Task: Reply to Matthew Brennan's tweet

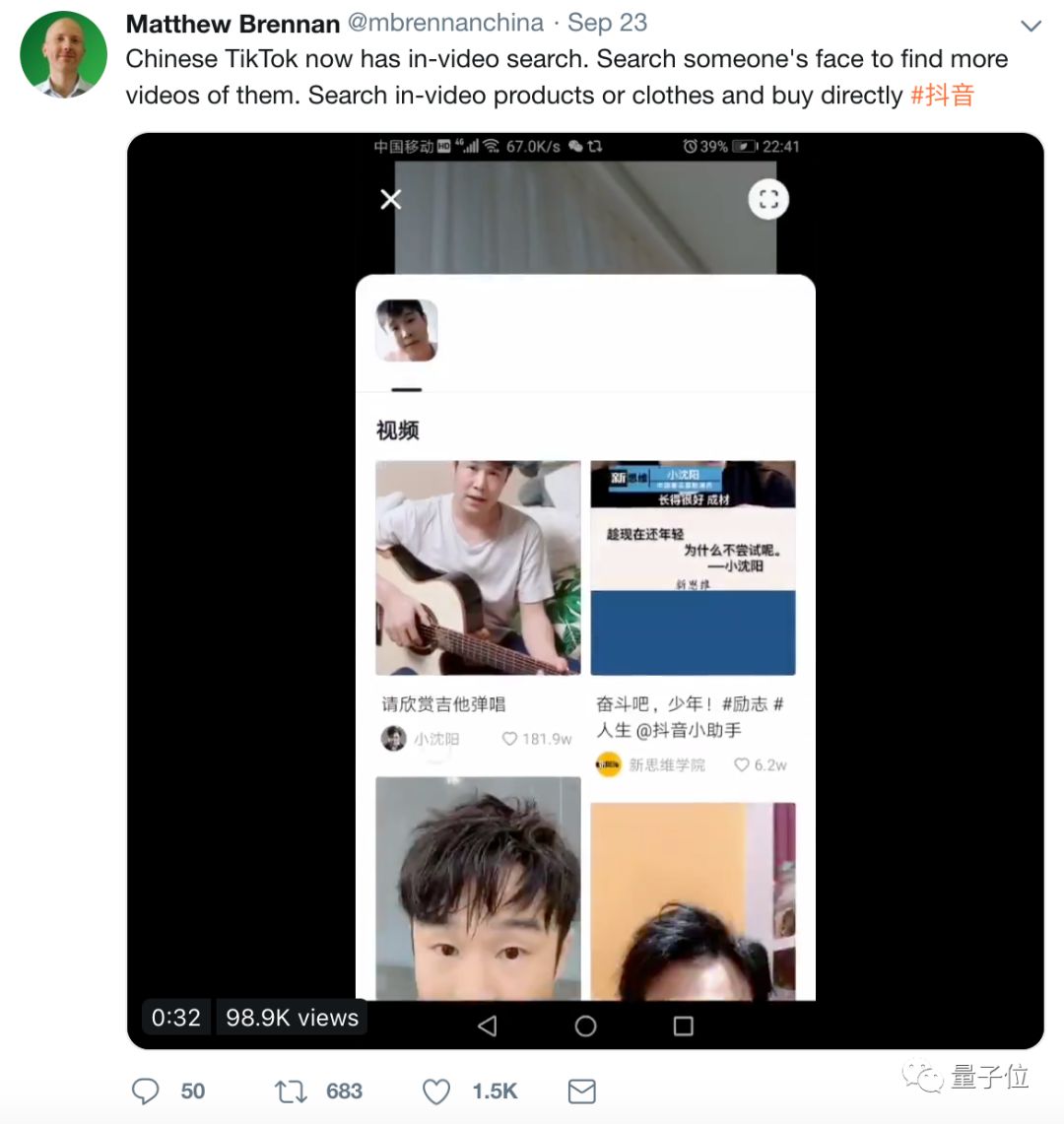Action: point(146,1091)
